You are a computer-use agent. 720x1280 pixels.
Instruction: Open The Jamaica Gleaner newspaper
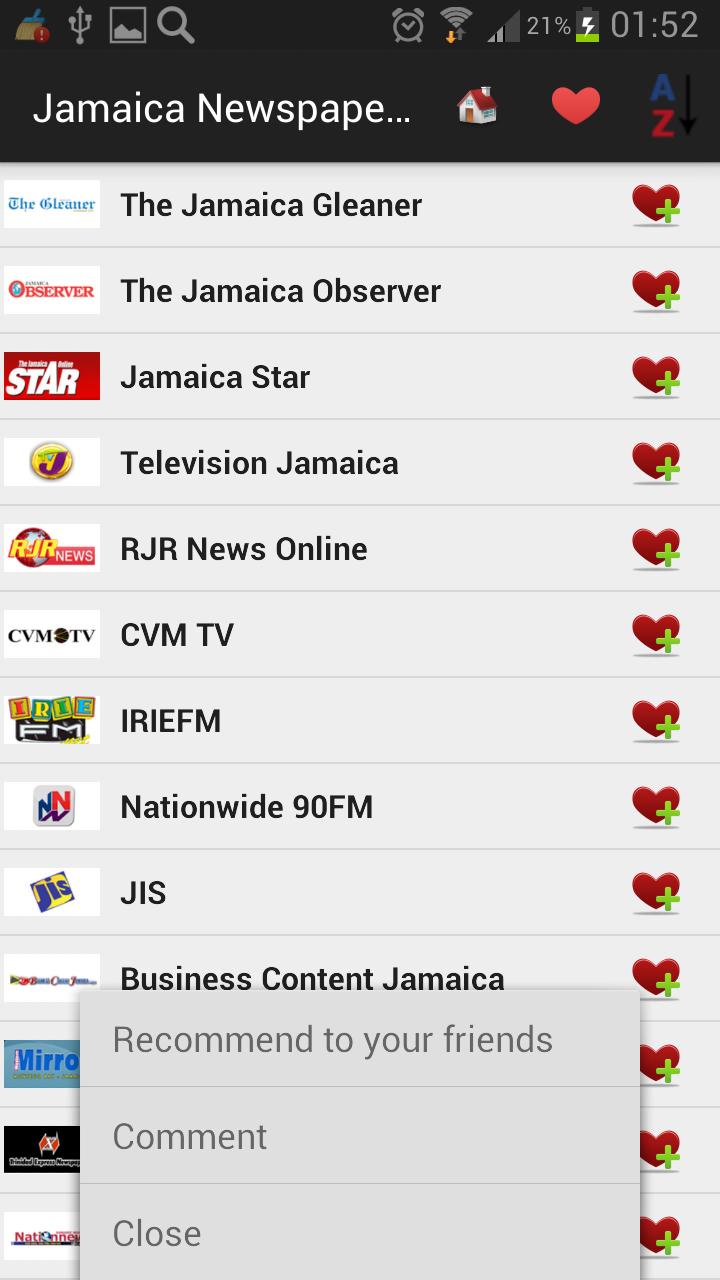pyautogui.click(x=271, y=205)
